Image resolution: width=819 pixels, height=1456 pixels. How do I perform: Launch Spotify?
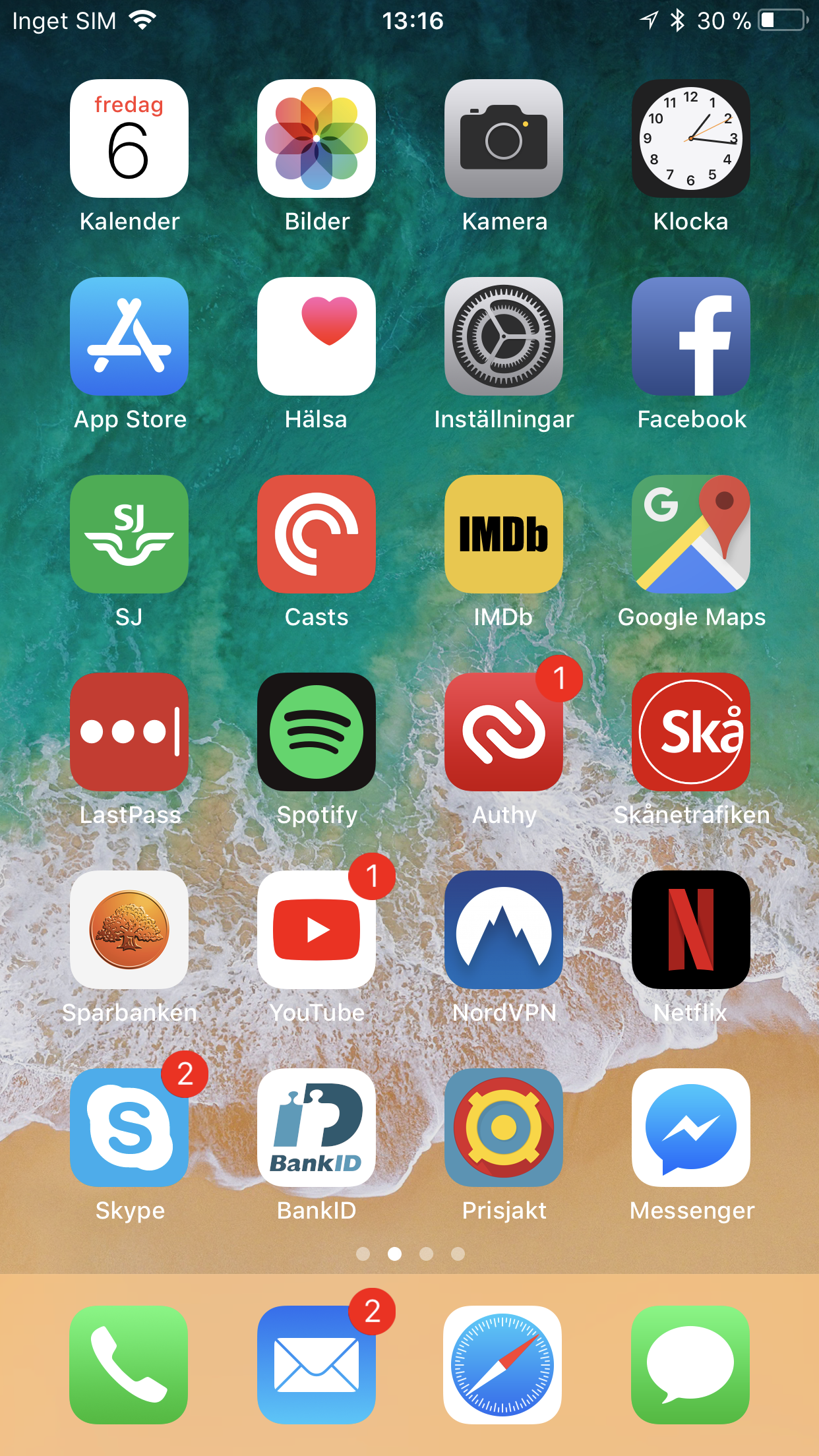(317, 732)
